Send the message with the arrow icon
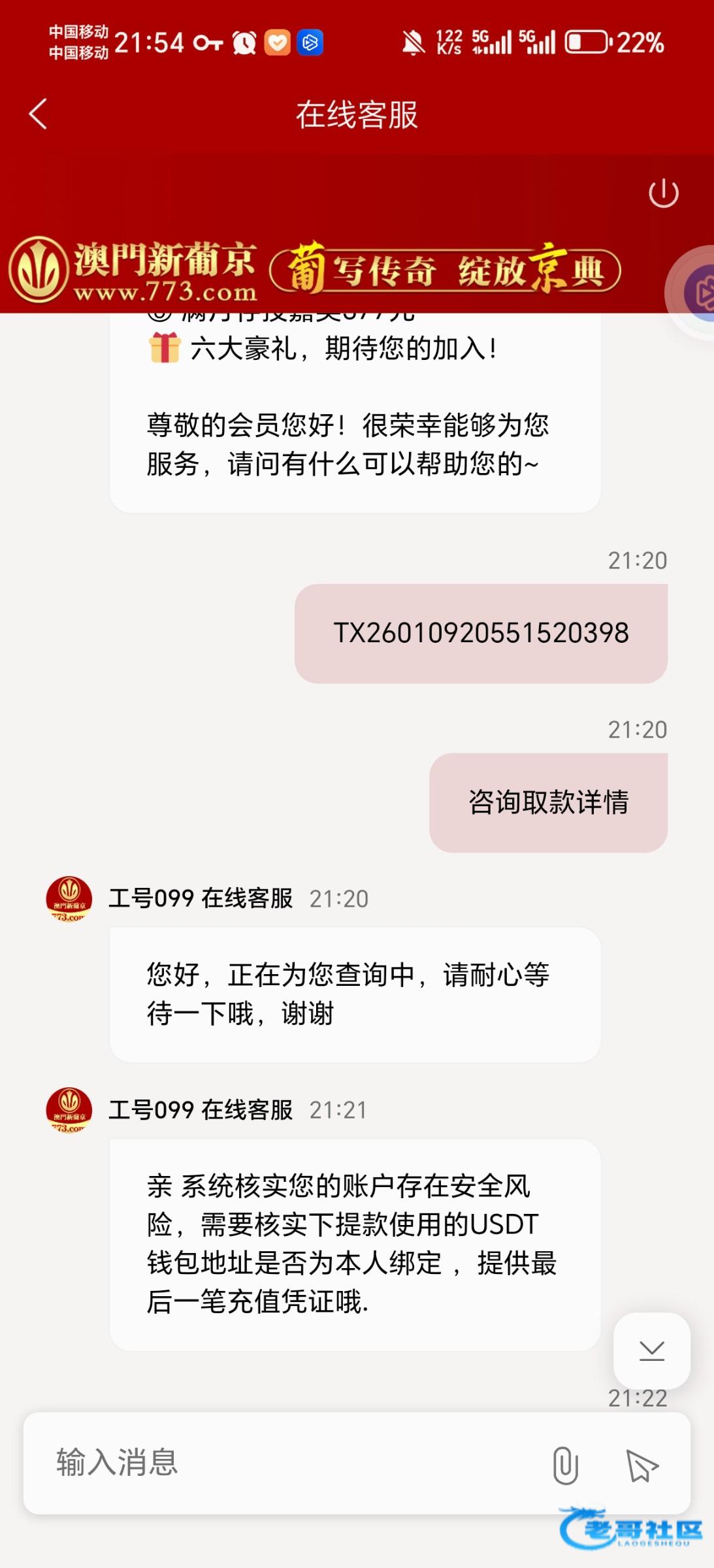Image resolution: width=714 pixels, height=1568 pixels. click(x=641, y=1465)
